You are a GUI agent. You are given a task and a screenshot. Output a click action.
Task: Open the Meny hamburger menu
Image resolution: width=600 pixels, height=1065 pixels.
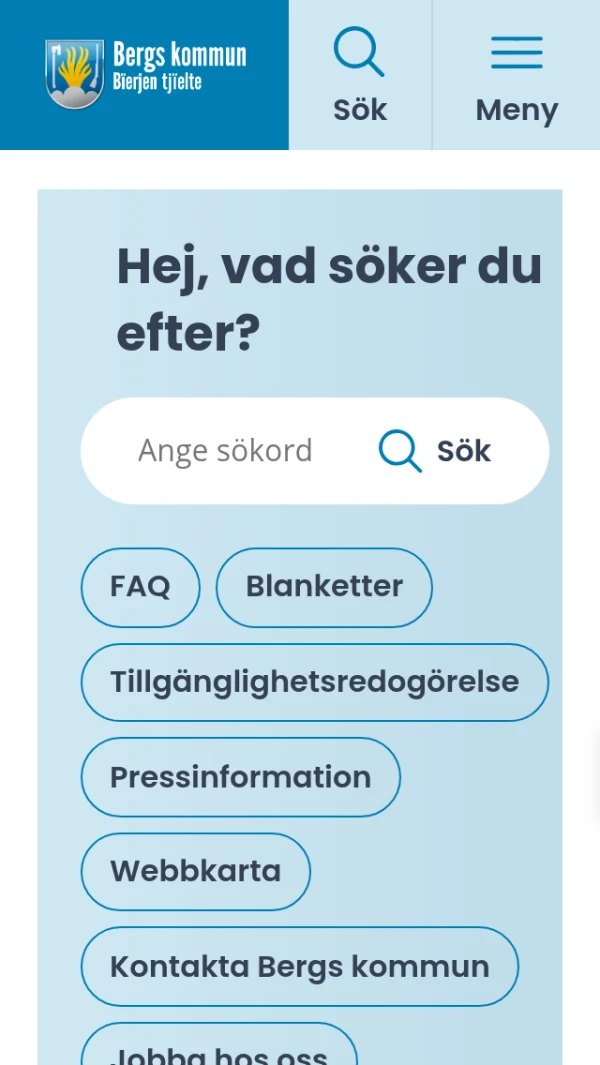coord(516,76)
